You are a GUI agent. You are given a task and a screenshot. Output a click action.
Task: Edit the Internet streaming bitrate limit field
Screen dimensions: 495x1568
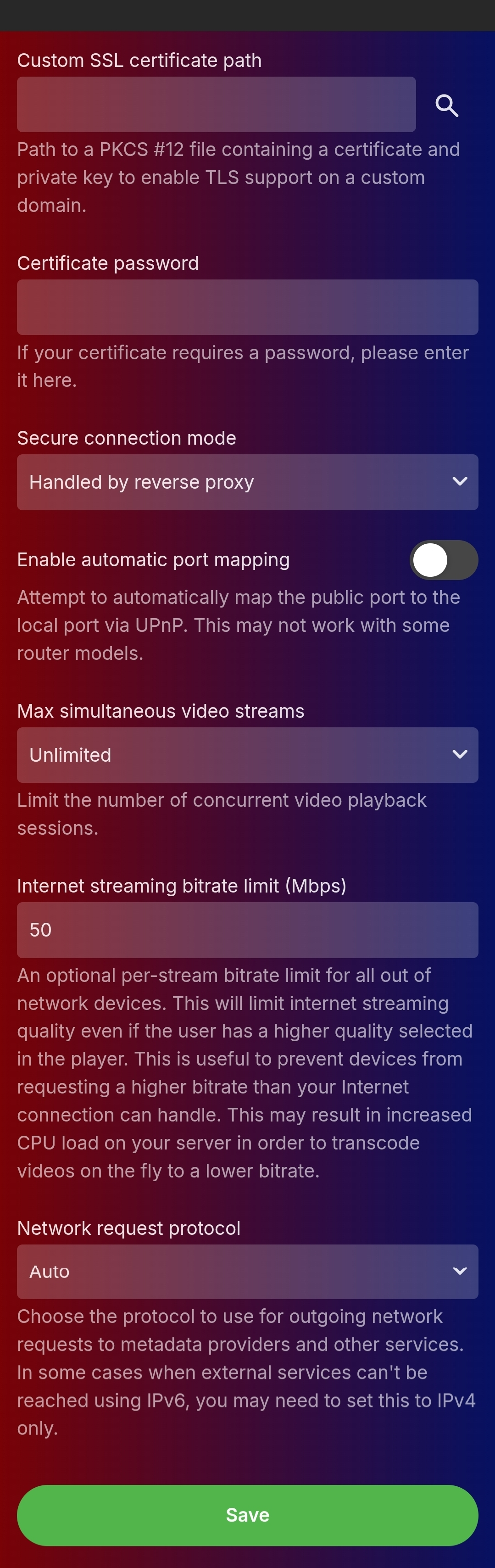point(247,930)
